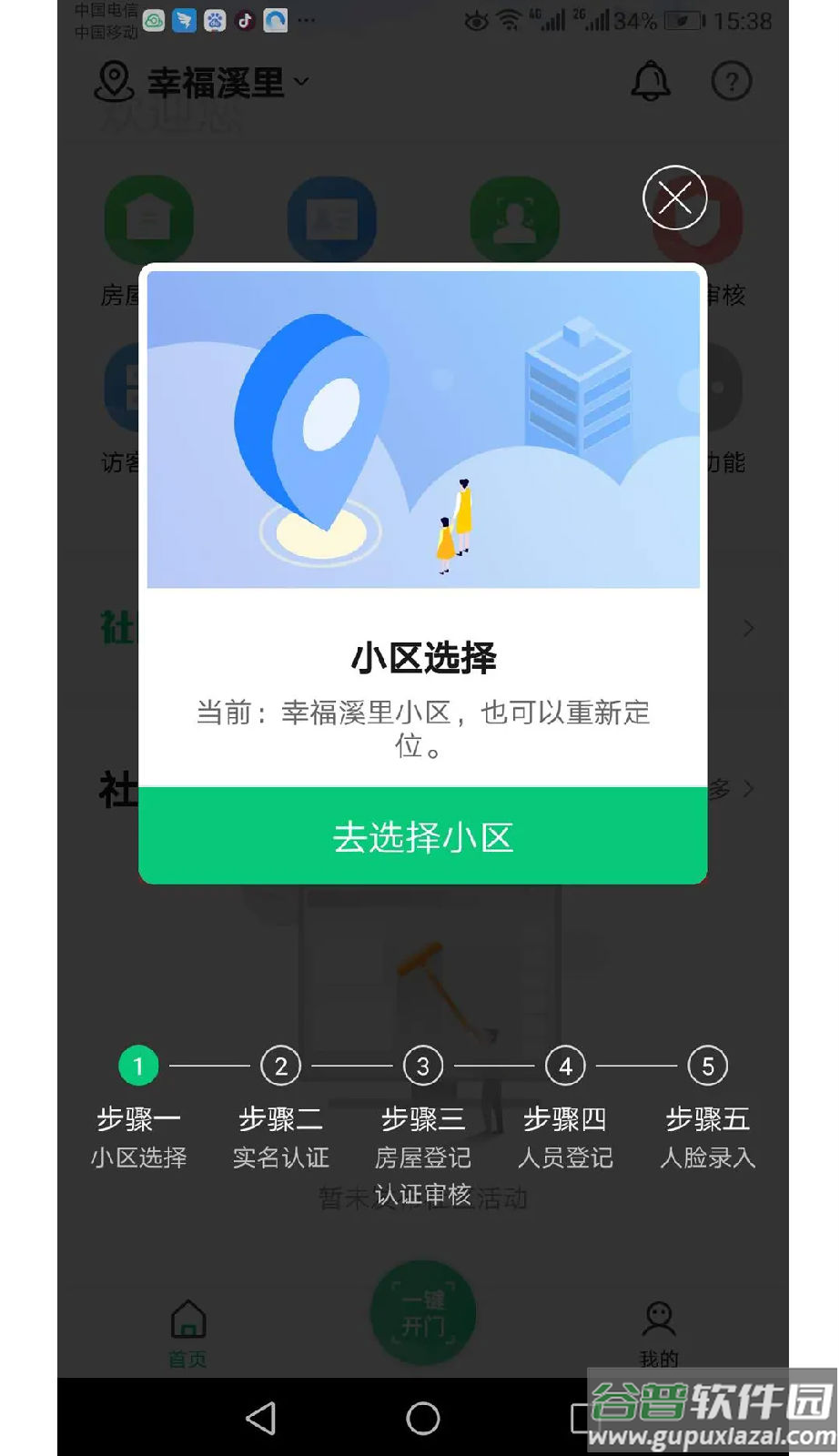Switch to the 首页 tab
The image size is (840, 1456).
coord(187,1331)
